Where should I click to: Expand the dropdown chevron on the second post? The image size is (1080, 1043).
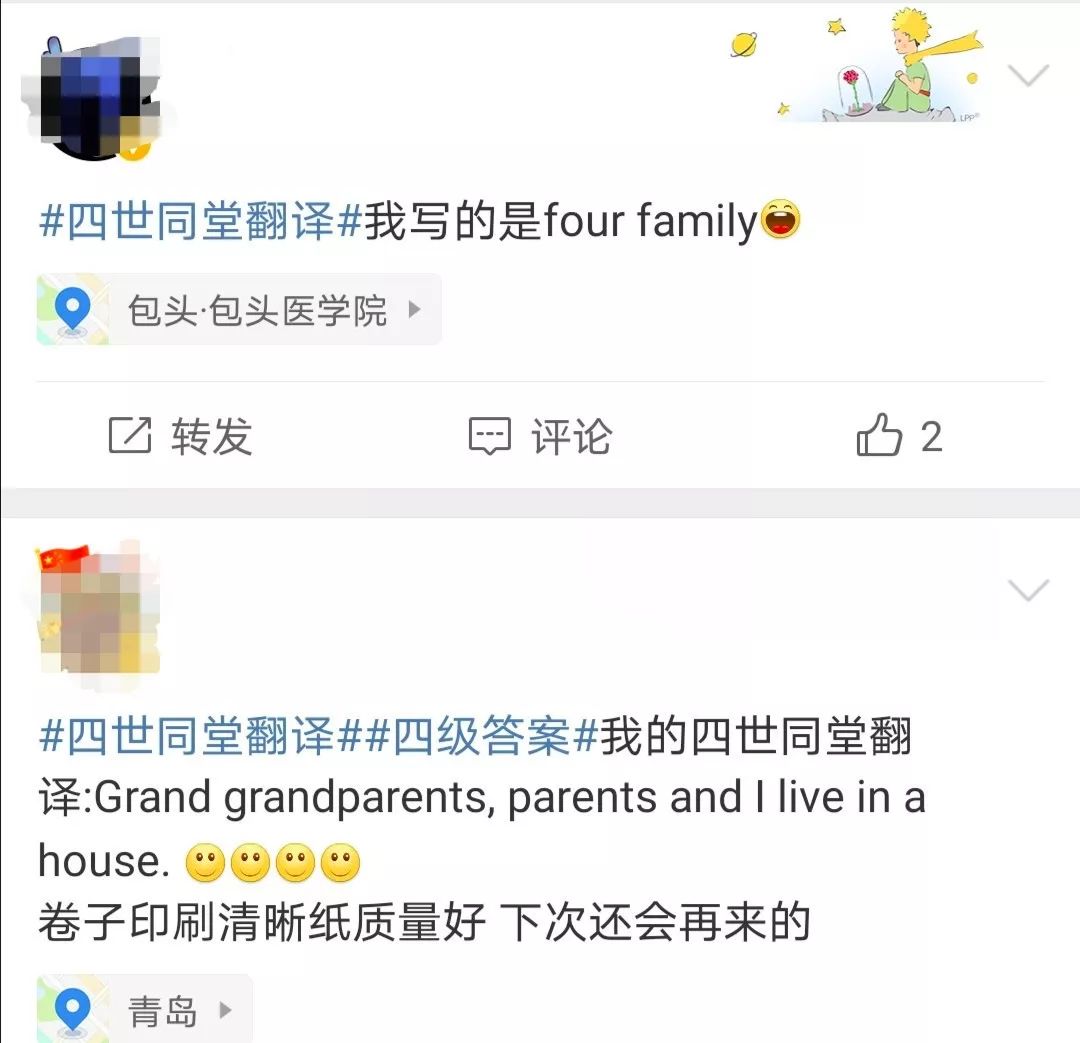point(1028,590)
